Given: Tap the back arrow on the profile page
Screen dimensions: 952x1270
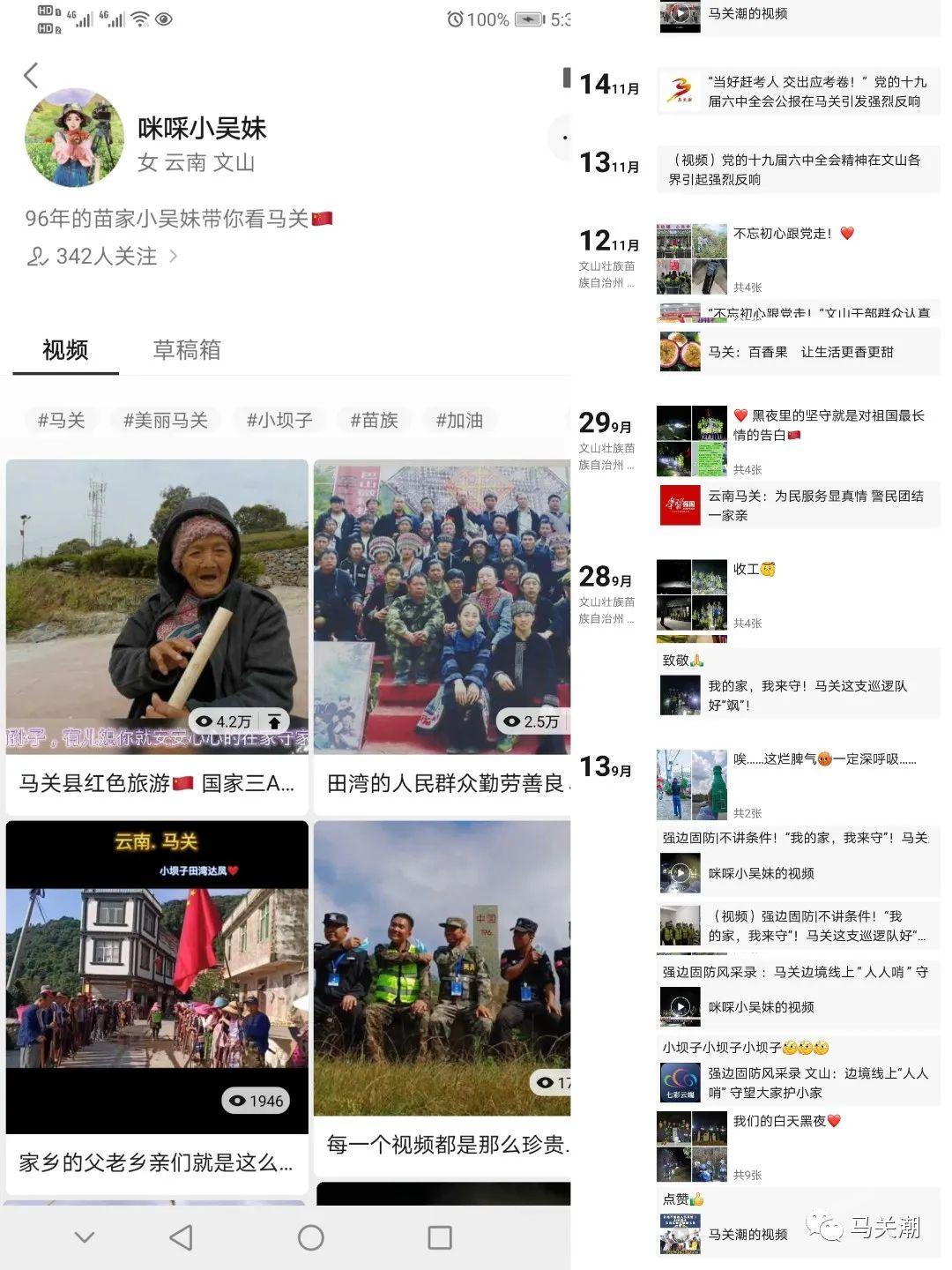Looking at the screenshot, I should [33, 75].
